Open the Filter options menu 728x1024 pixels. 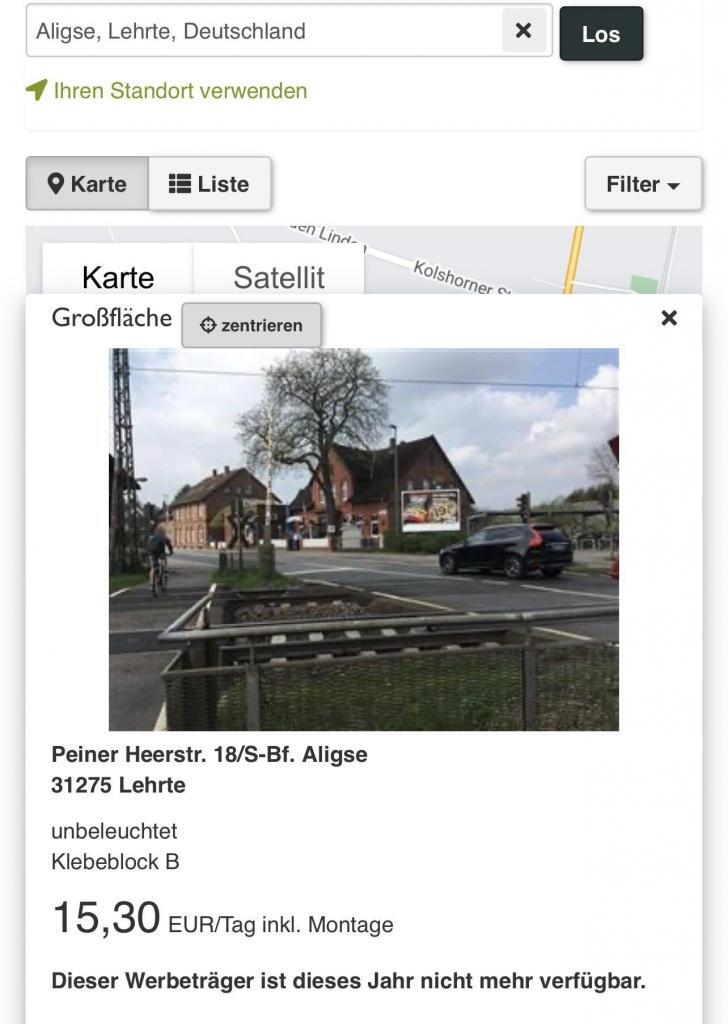(x=643, y=184)
